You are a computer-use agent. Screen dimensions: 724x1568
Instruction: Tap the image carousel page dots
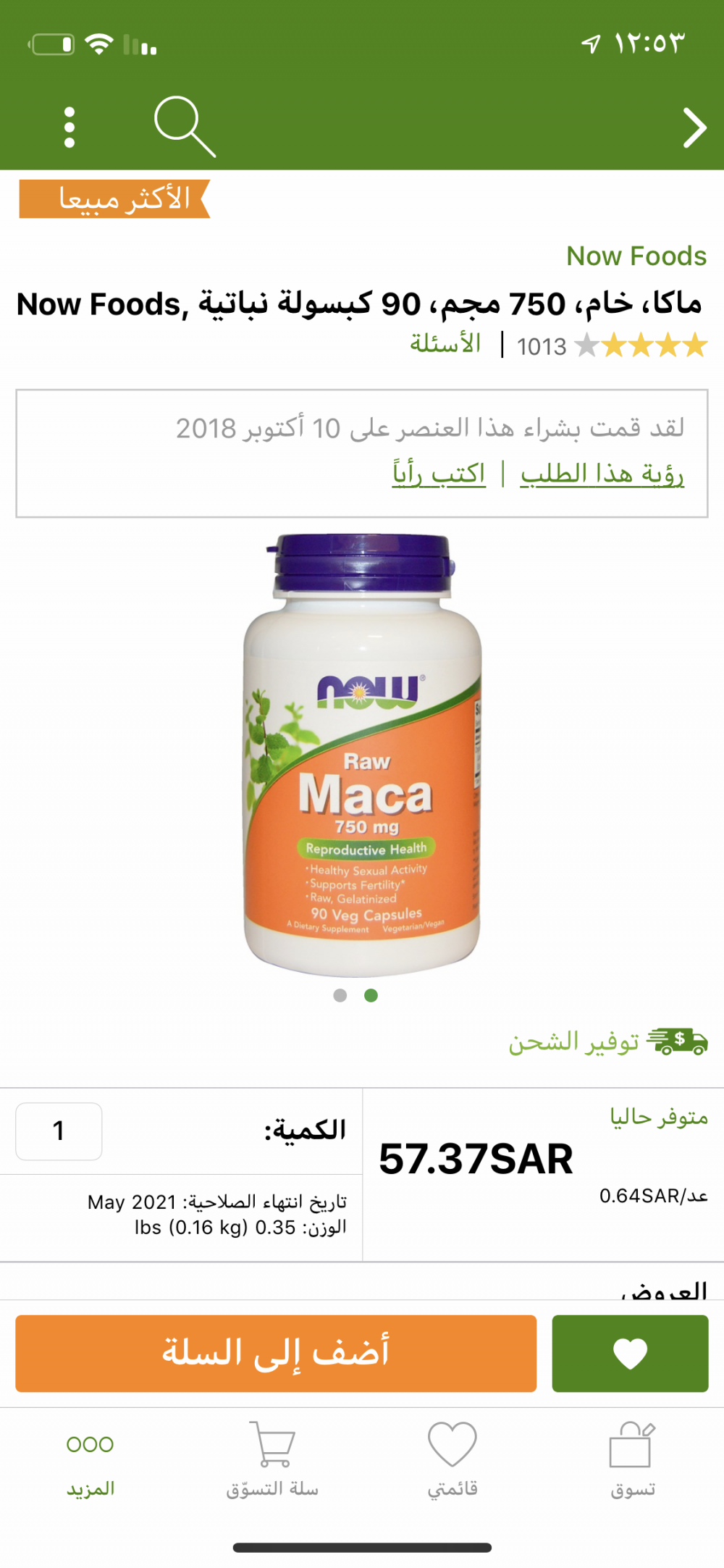click(355, 995)
